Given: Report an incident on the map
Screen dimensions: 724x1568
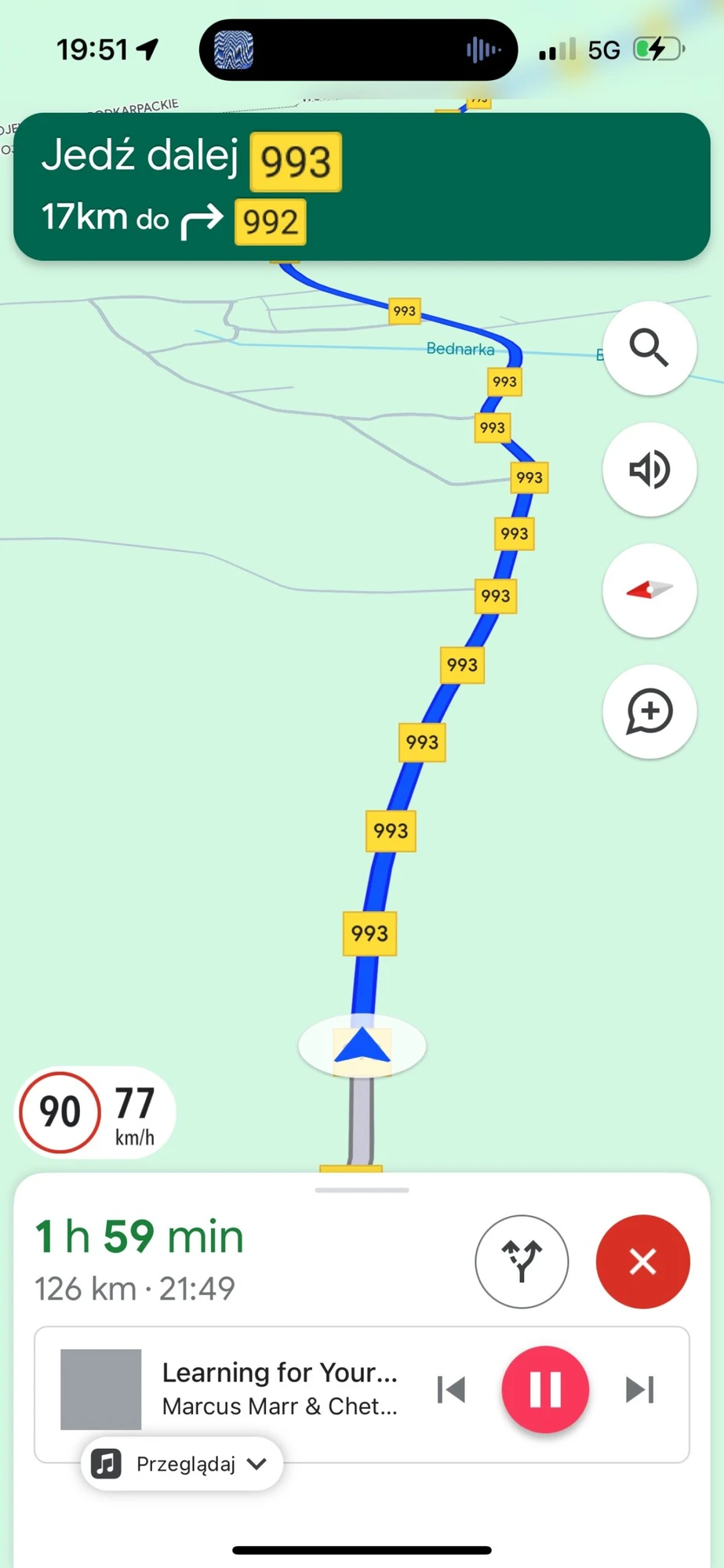Looking at the screenshot, I should pyautogui.click(x=649, y=712).
